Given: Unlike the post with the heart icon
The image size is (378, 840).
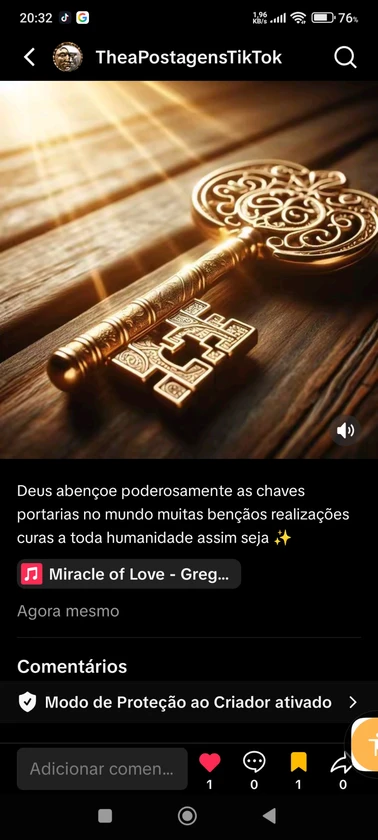Looking at the screenshot, I should click(x=209, y=762).
